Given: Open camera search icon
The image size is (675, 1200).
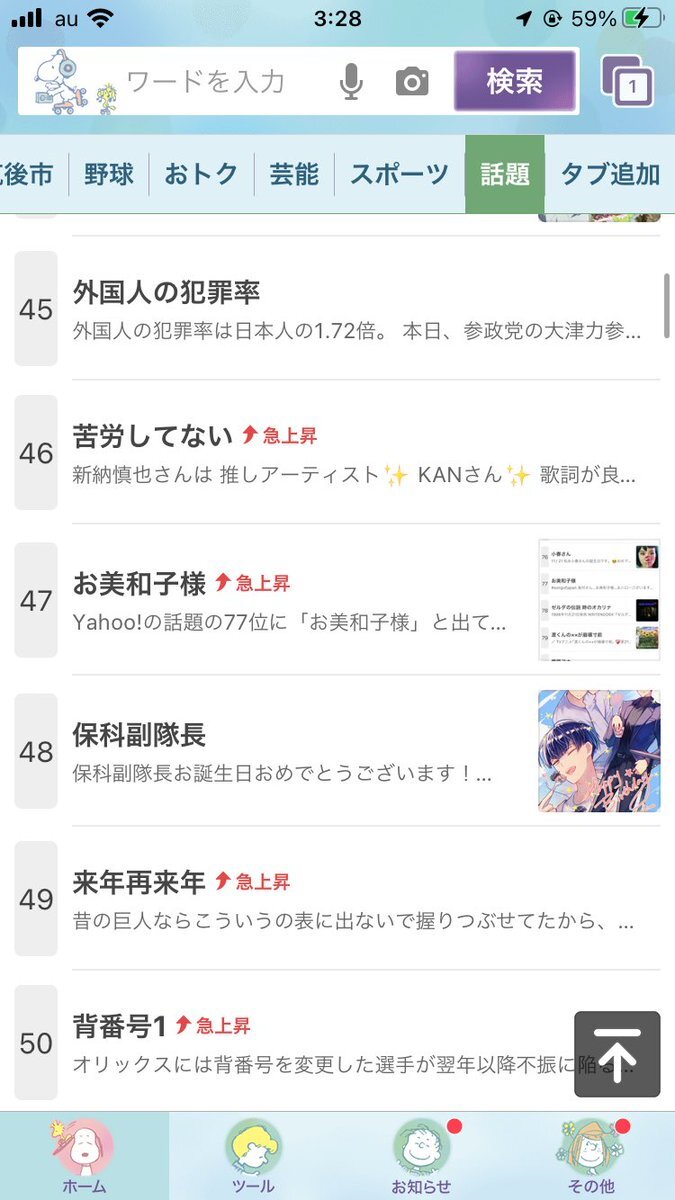Looking at the screenshot, I should (x=412, y=82).
